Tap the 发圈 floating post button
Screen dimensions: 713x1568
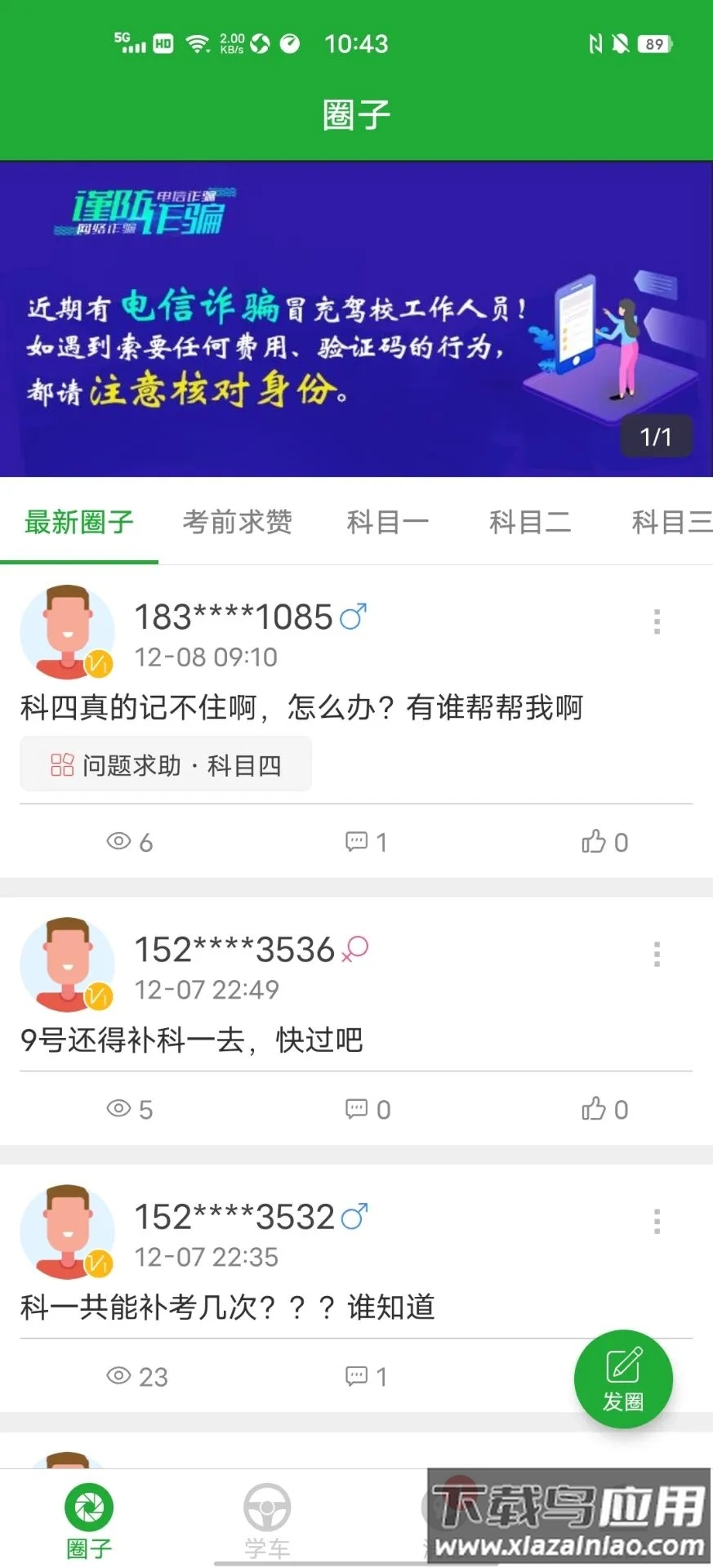coord(623,1379)
